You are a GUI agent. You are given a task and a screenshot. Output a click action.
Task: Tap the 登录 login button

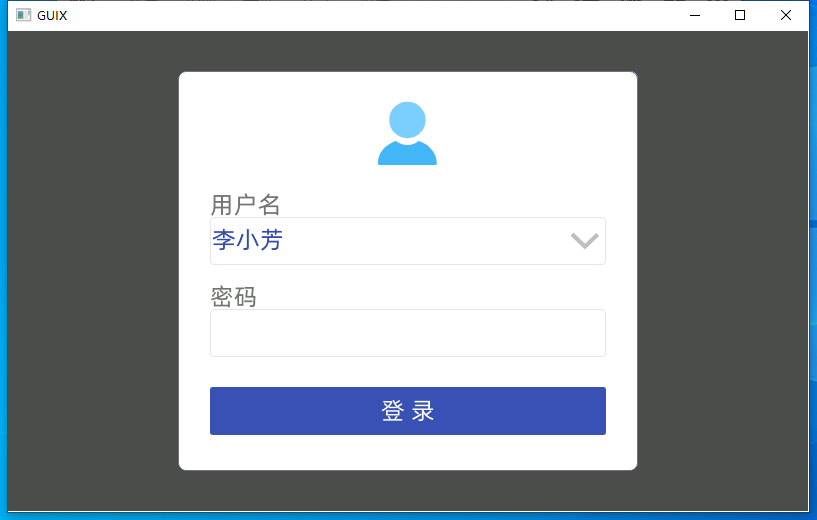coord(407,411)
